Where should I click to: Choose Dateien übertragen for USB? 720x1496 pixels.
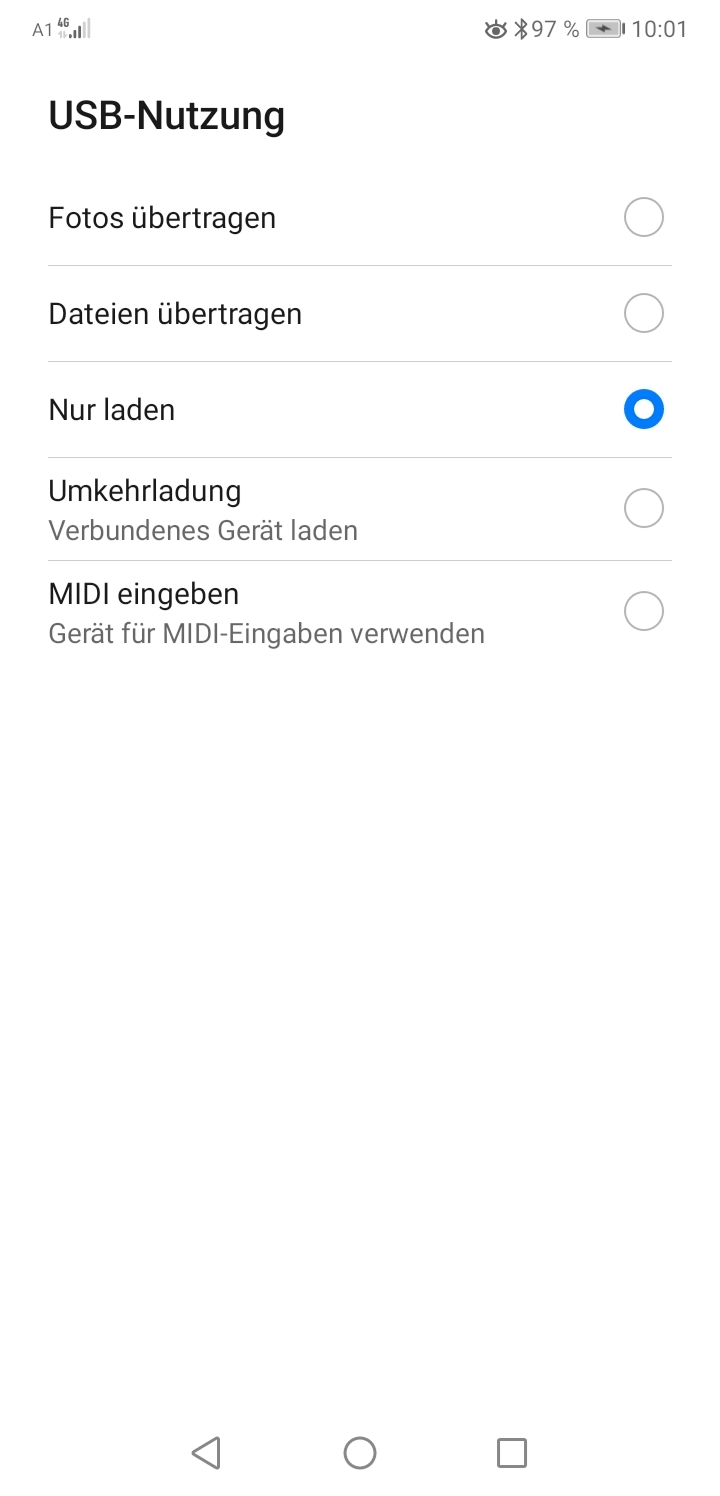tap(643, 313)
